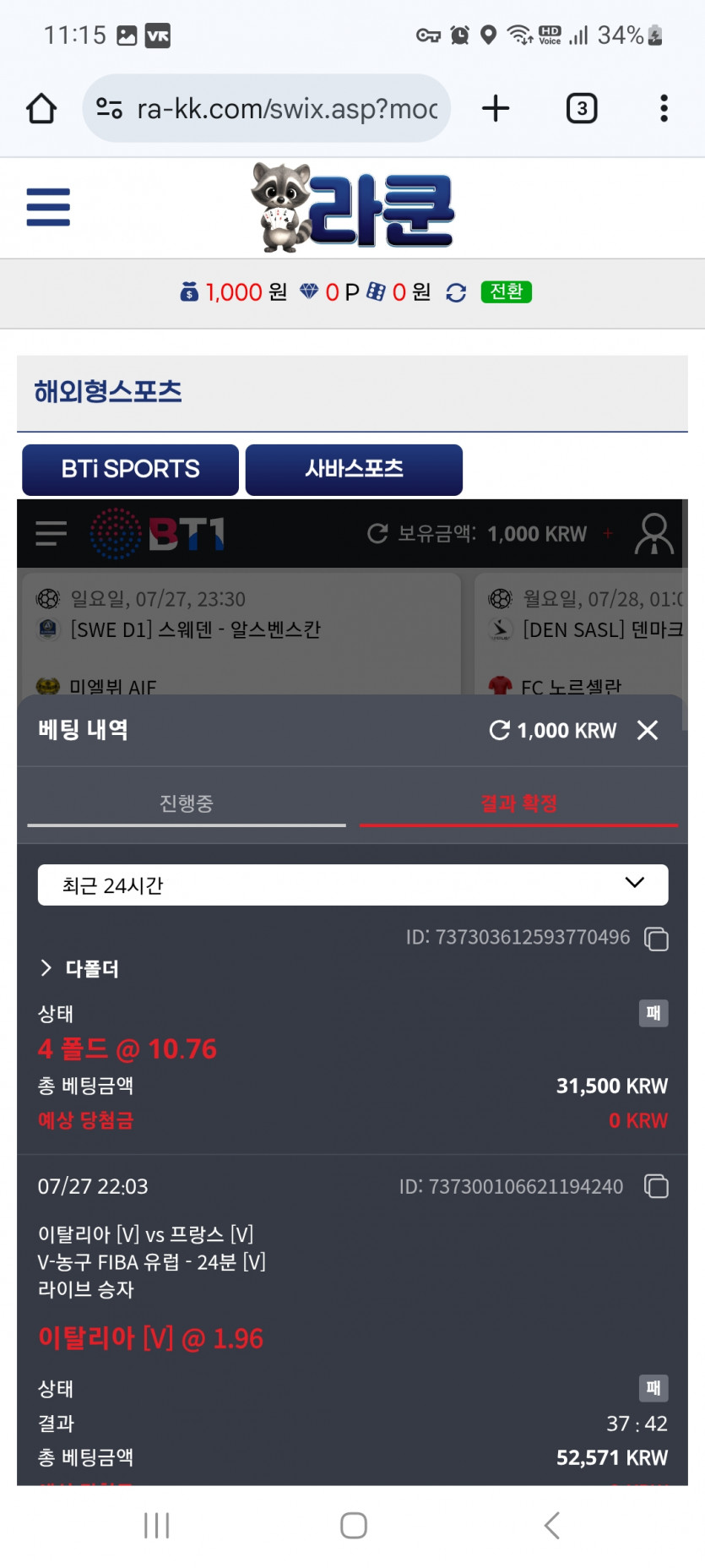This screenshot has width=705, height=1568.
Task: Tap the green 전환 button
Action: tap(506, 291)
